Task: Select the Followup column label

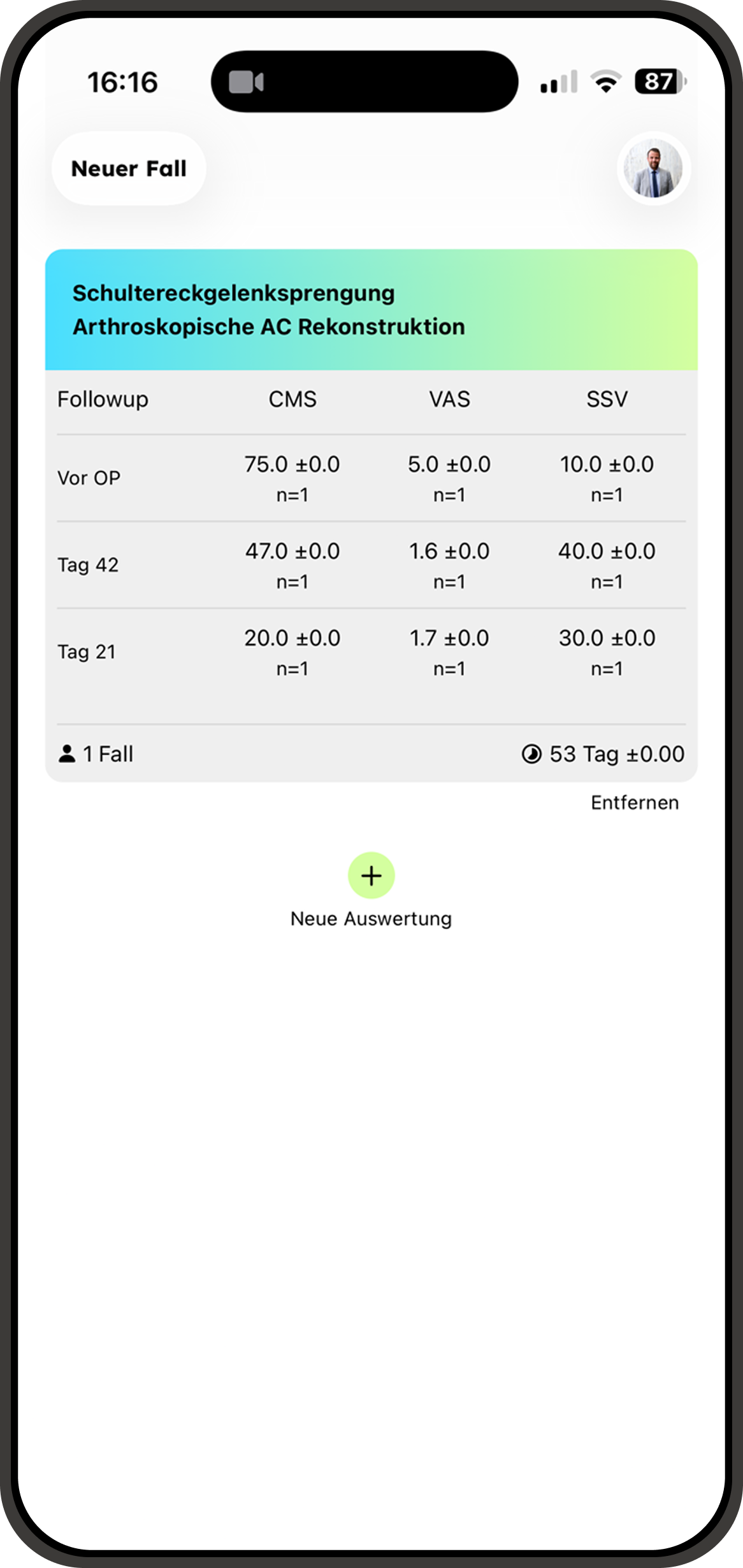Action: click(103, 400)
